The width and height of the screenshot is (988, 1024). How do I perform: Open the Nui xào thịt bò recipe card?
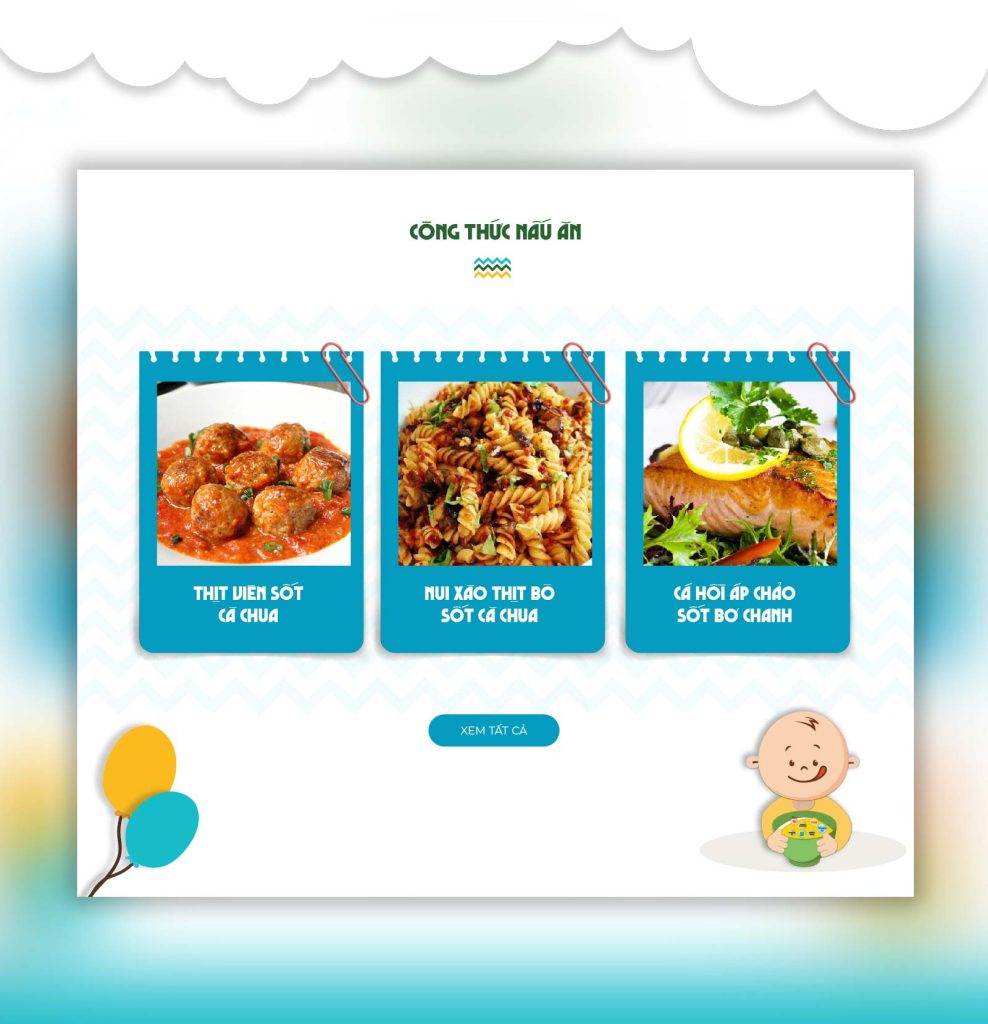point(490,604)
